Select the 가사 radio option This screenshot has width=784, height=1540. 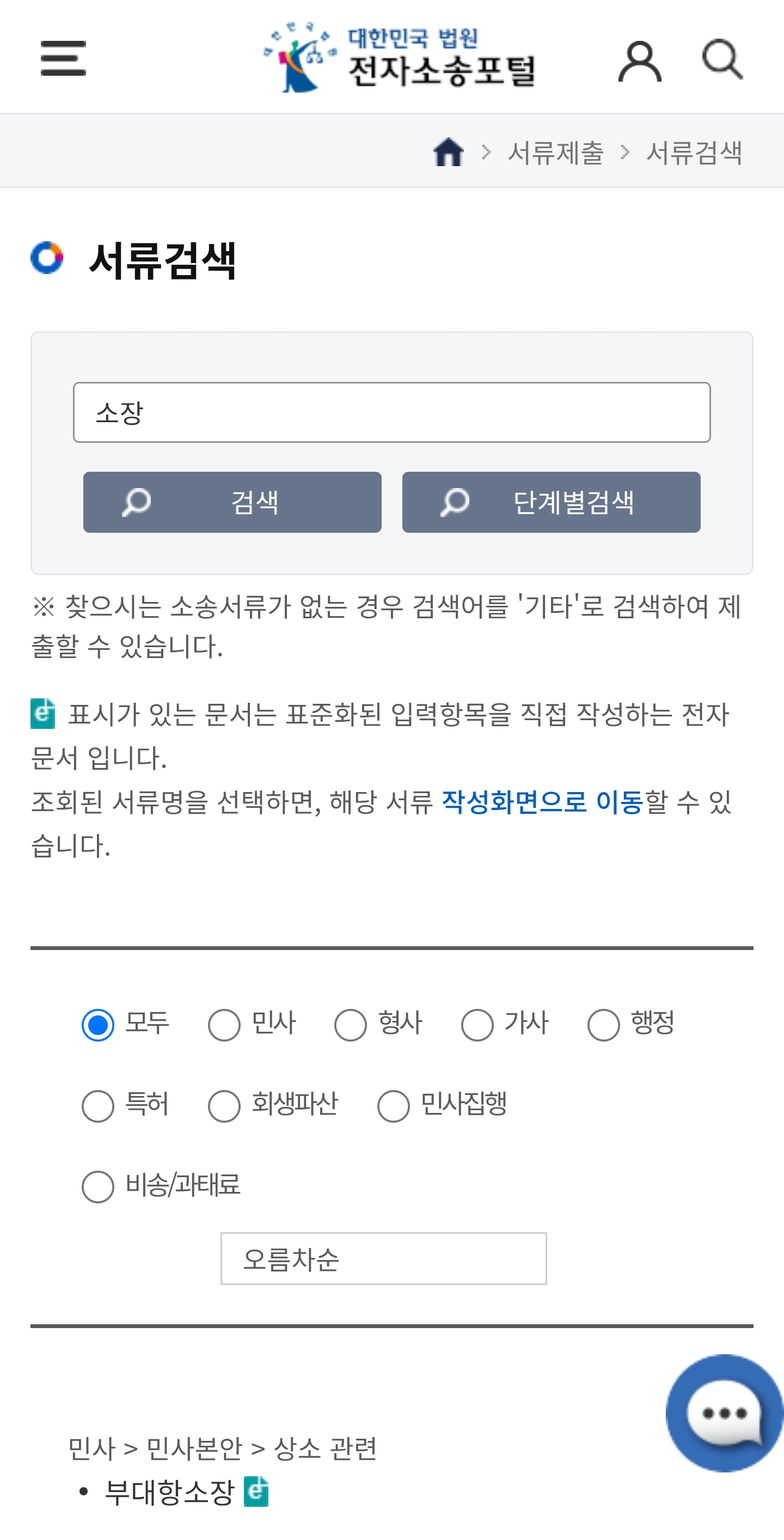pyautogui.click(x=477, y=1025)
